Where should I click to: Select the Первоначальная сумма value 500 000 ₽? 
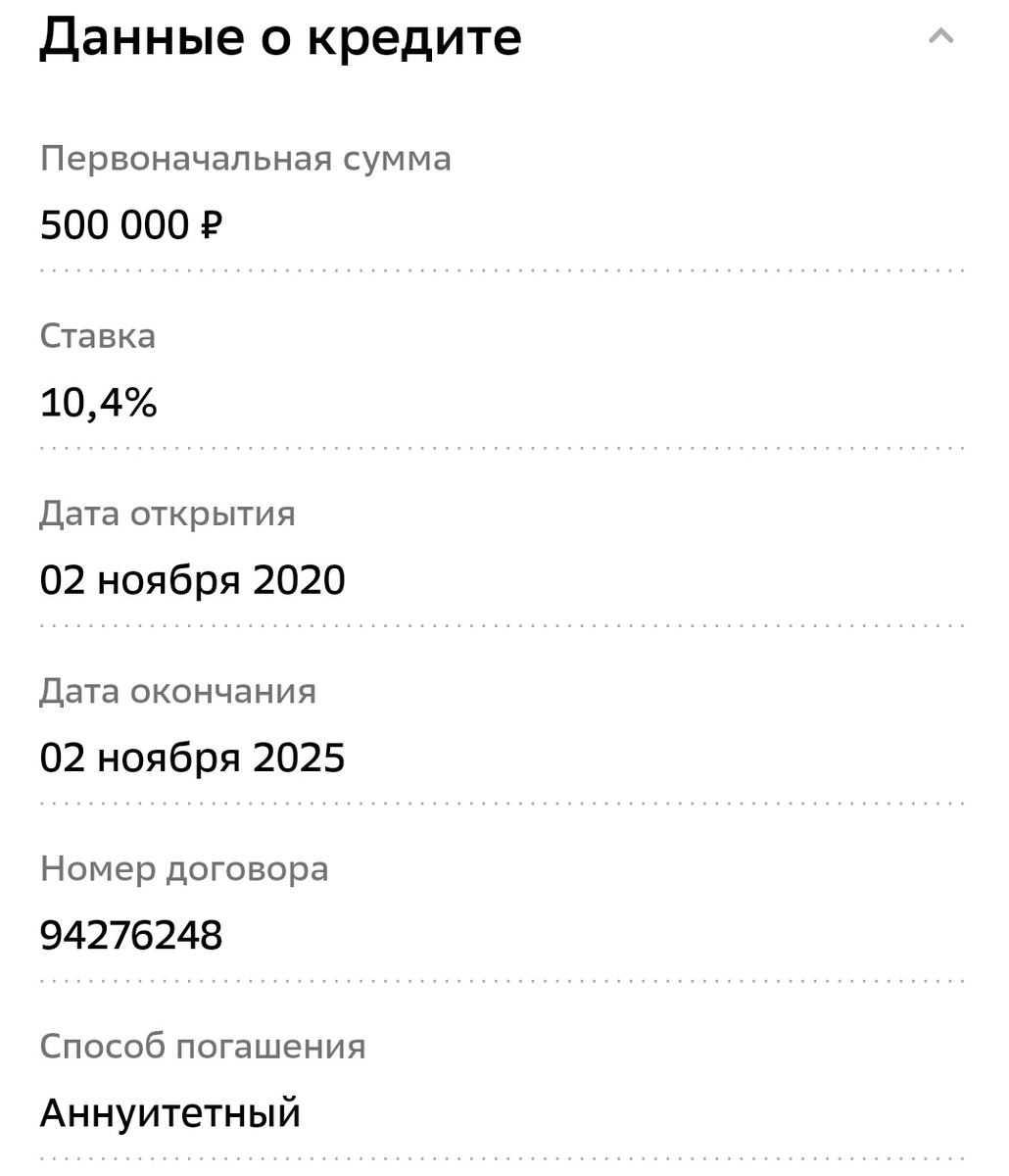pyautogui.click(x=130, y=223)
